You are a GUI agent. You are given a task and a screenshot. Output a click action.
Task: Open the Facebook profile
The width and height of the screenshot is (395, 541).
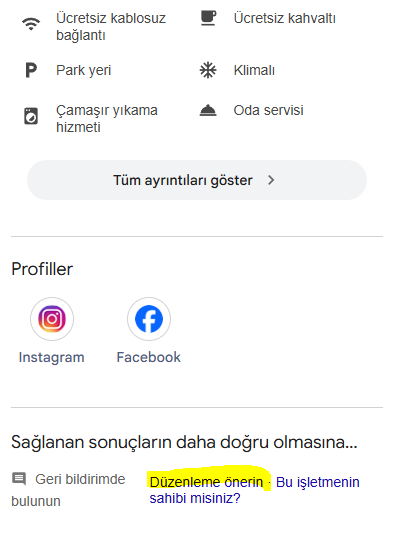149,331
